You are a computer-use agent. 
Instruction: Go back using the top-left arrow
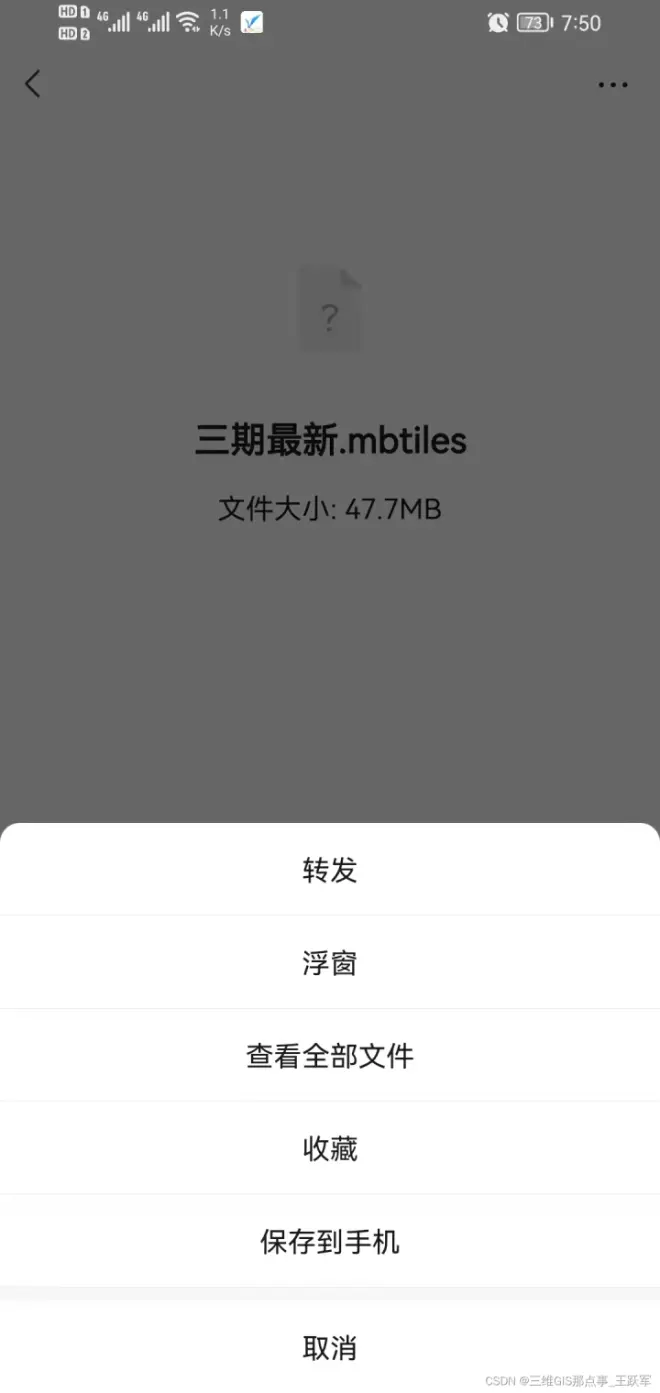(33, 84)
